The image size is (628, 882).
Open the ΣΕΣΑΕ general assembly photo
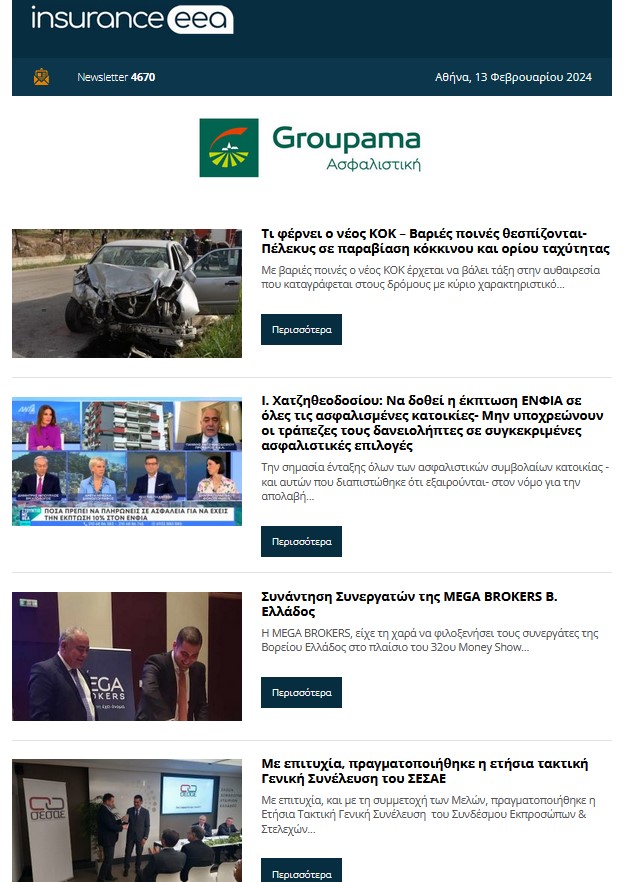(127, 820)
